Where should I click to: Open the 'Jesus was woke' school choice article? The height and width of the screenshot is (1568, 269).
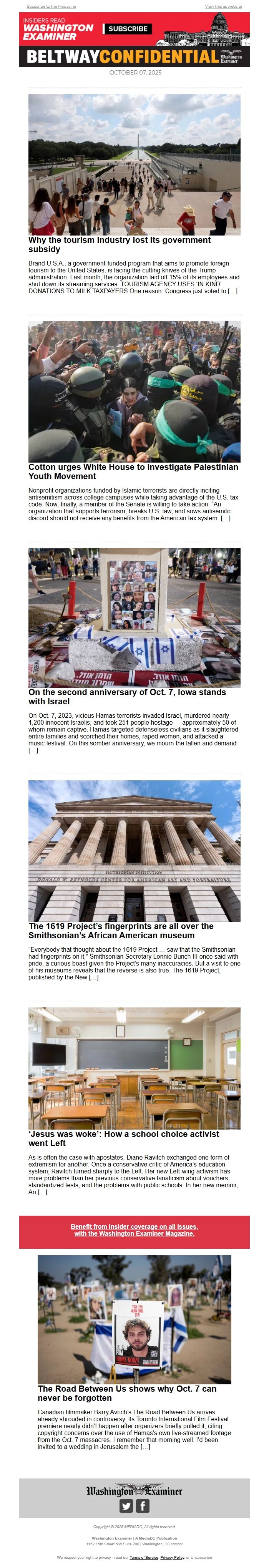click(123, 1138)
